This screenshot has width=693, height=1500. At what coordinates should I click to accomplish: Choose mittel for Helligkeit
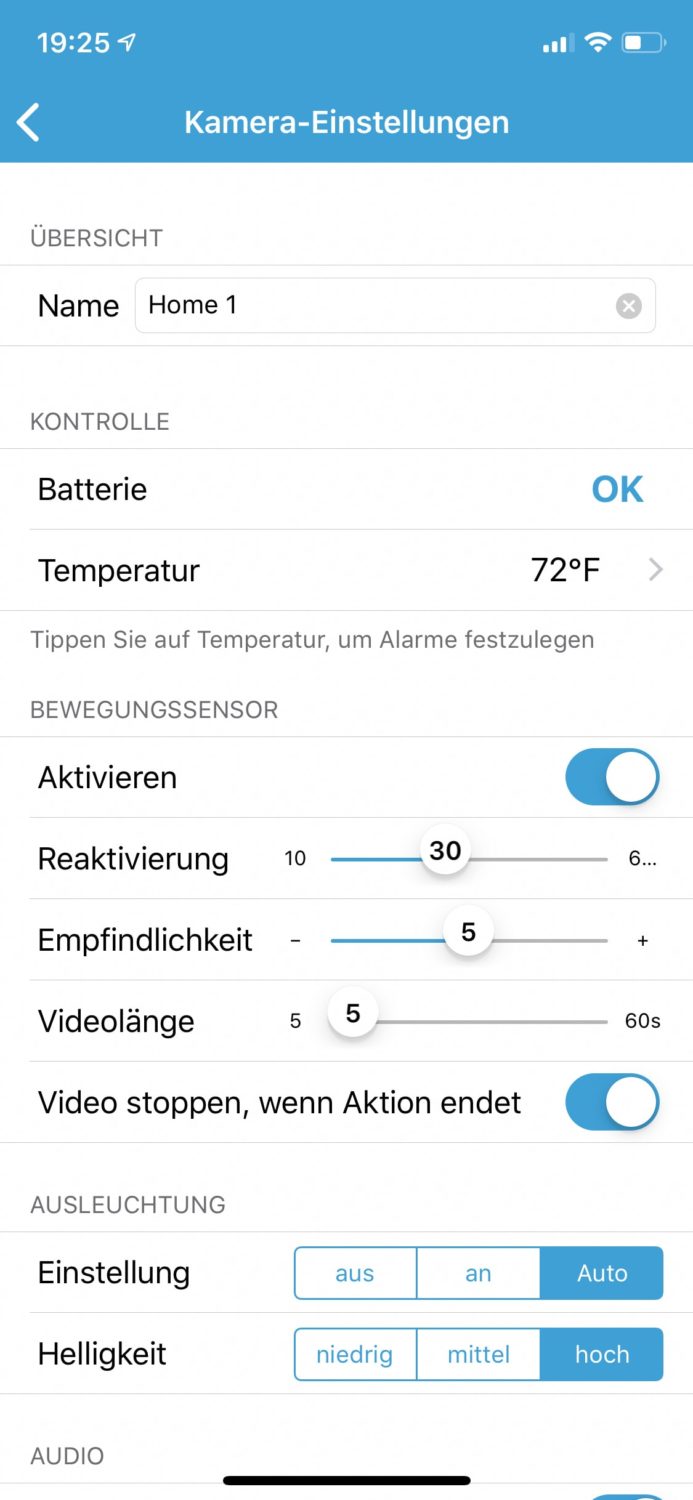[x=478, y=1354]
